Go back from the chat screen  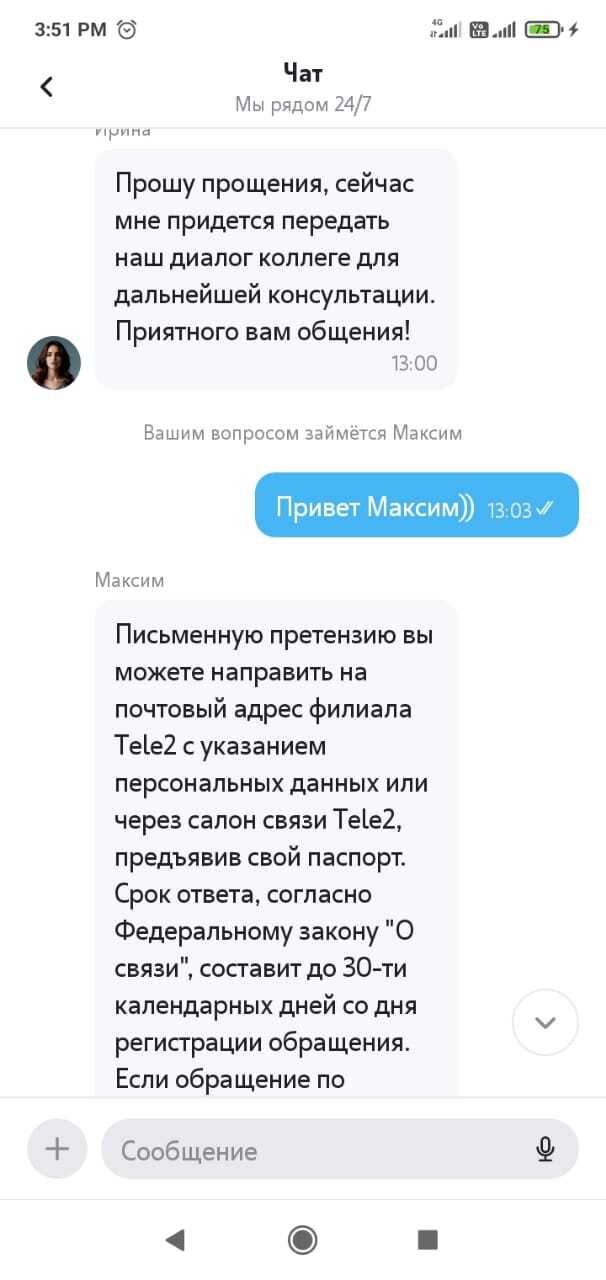(x=46, y=87)
